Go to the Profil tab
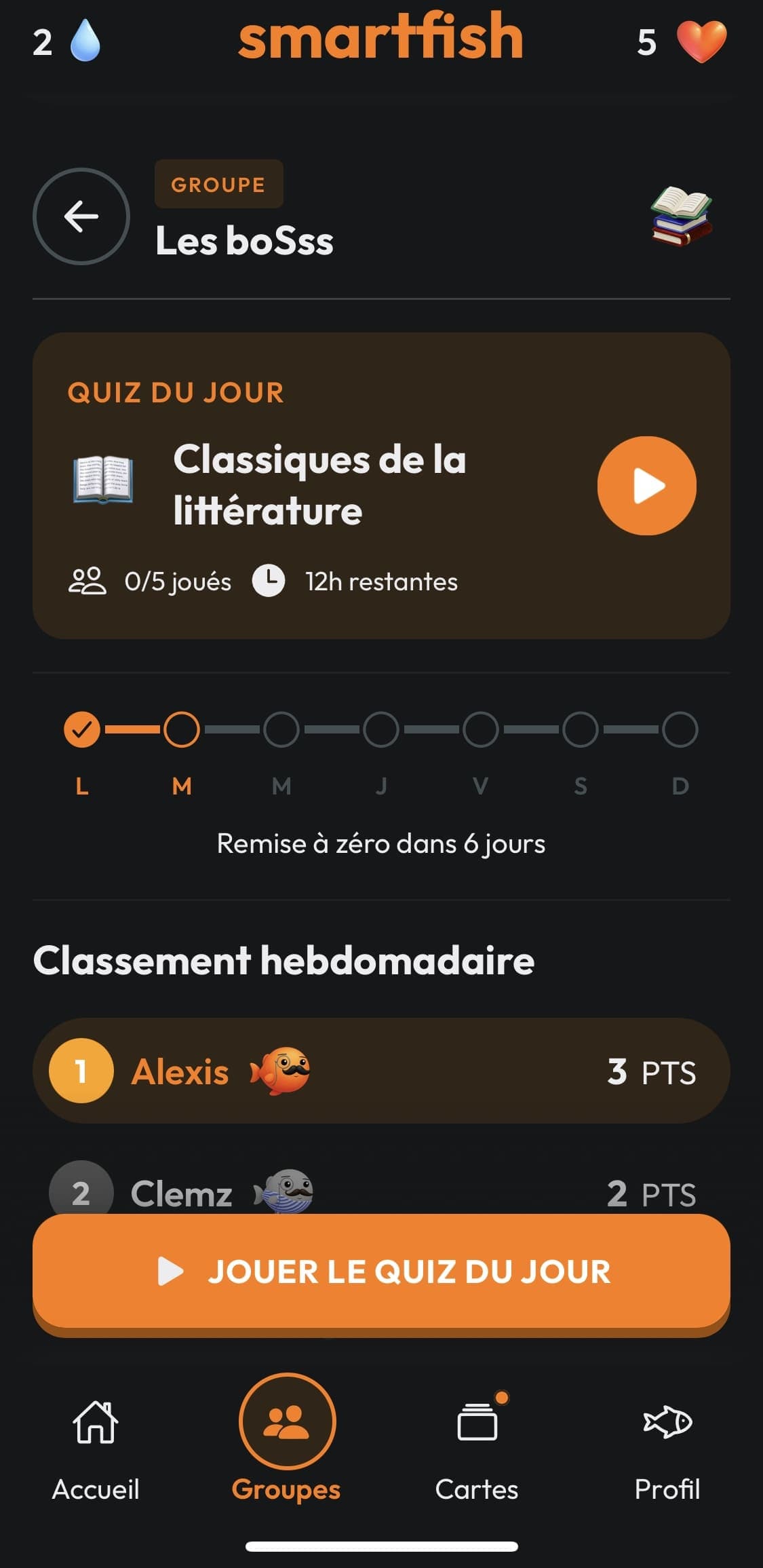The image size is (763, 1568). (x=667, y=1451)
